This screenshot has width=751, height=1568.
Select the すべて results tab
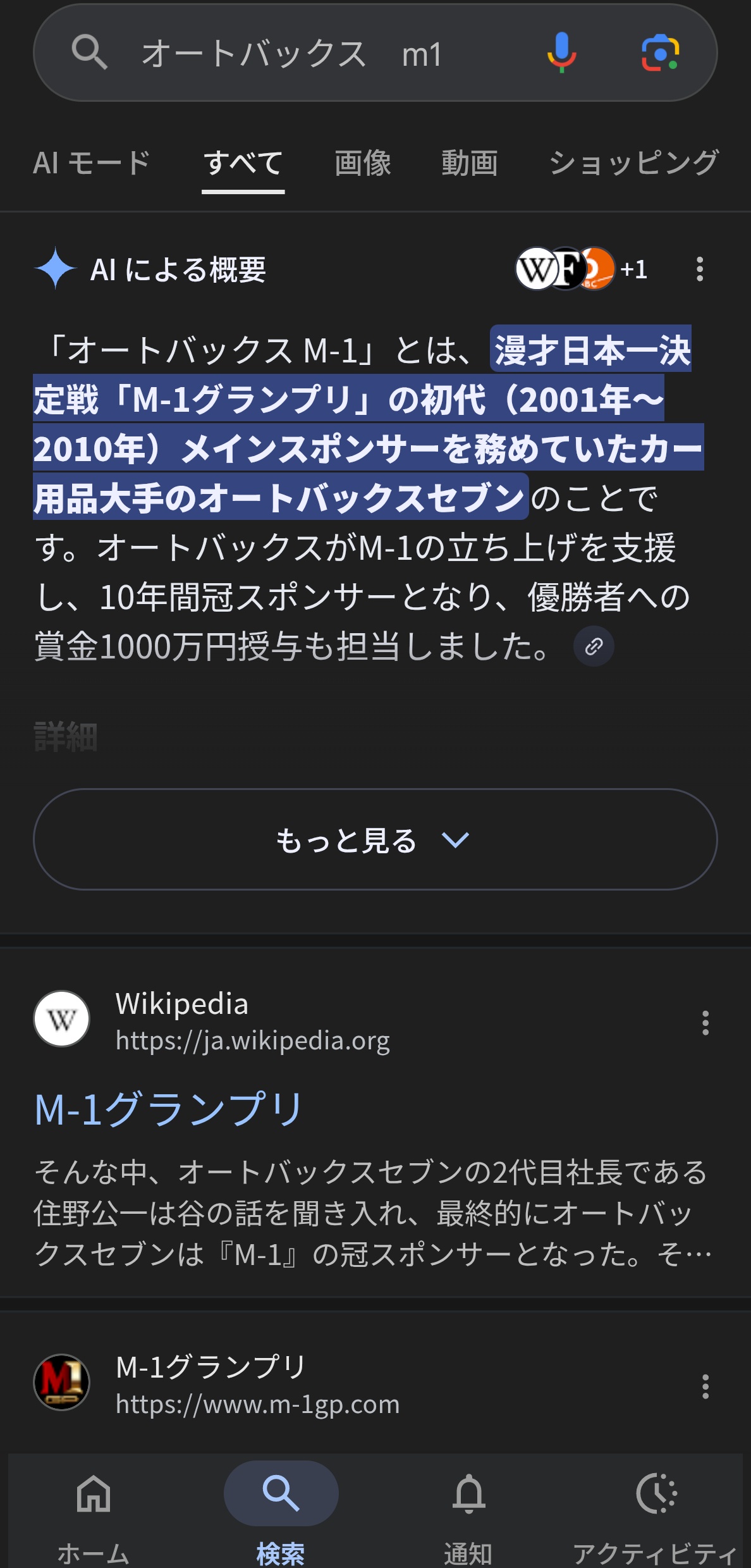click(243, 163)
